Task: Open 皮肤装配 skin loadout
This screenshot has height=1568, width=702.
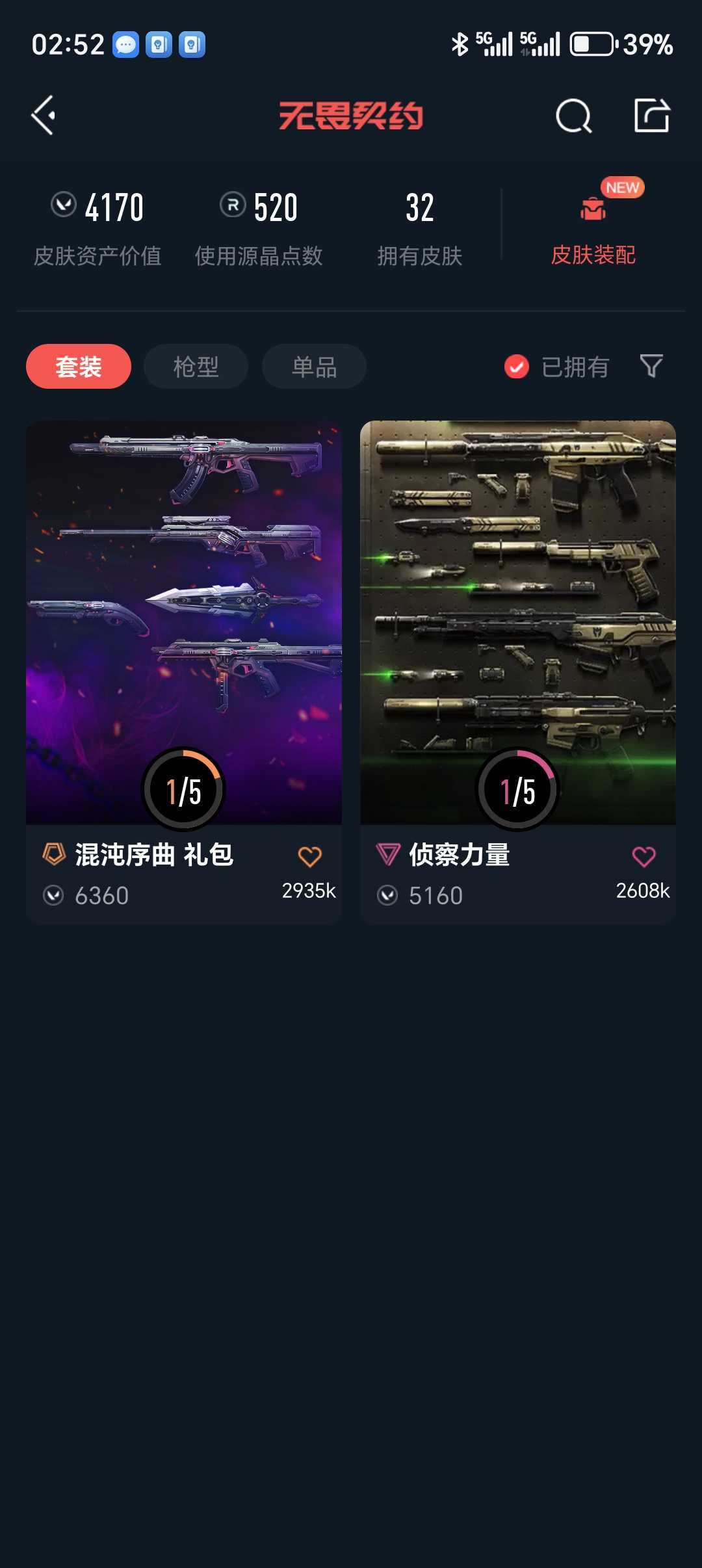Action: (593, 229)
